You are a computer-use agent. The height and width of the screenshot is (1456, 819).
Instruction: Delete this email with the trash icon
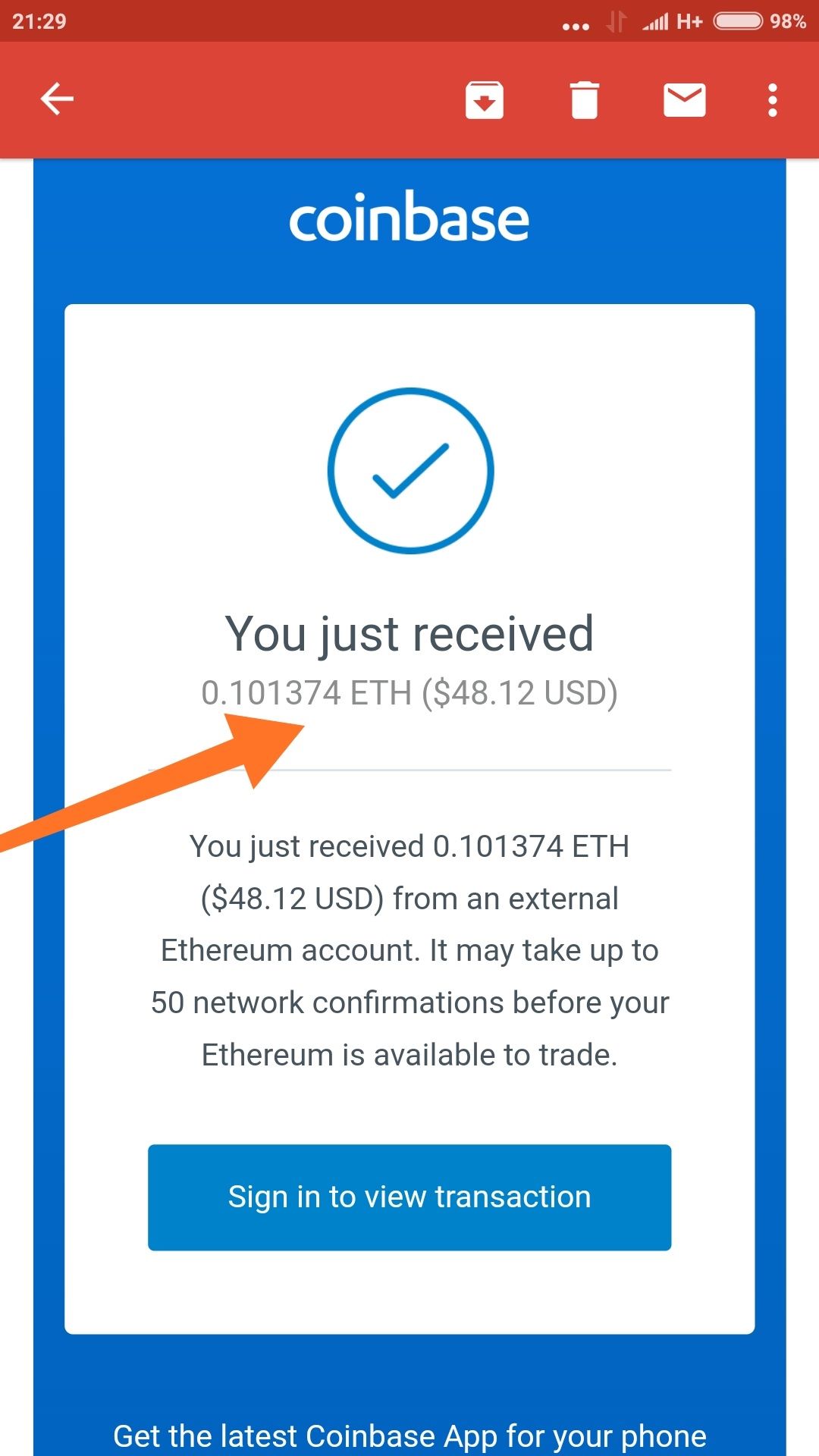[585, 100]
